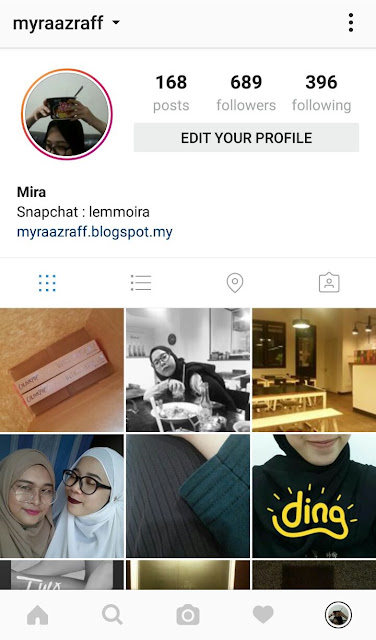
Task: Show photos tagged of you tab
Action: (x=329, y=283)
